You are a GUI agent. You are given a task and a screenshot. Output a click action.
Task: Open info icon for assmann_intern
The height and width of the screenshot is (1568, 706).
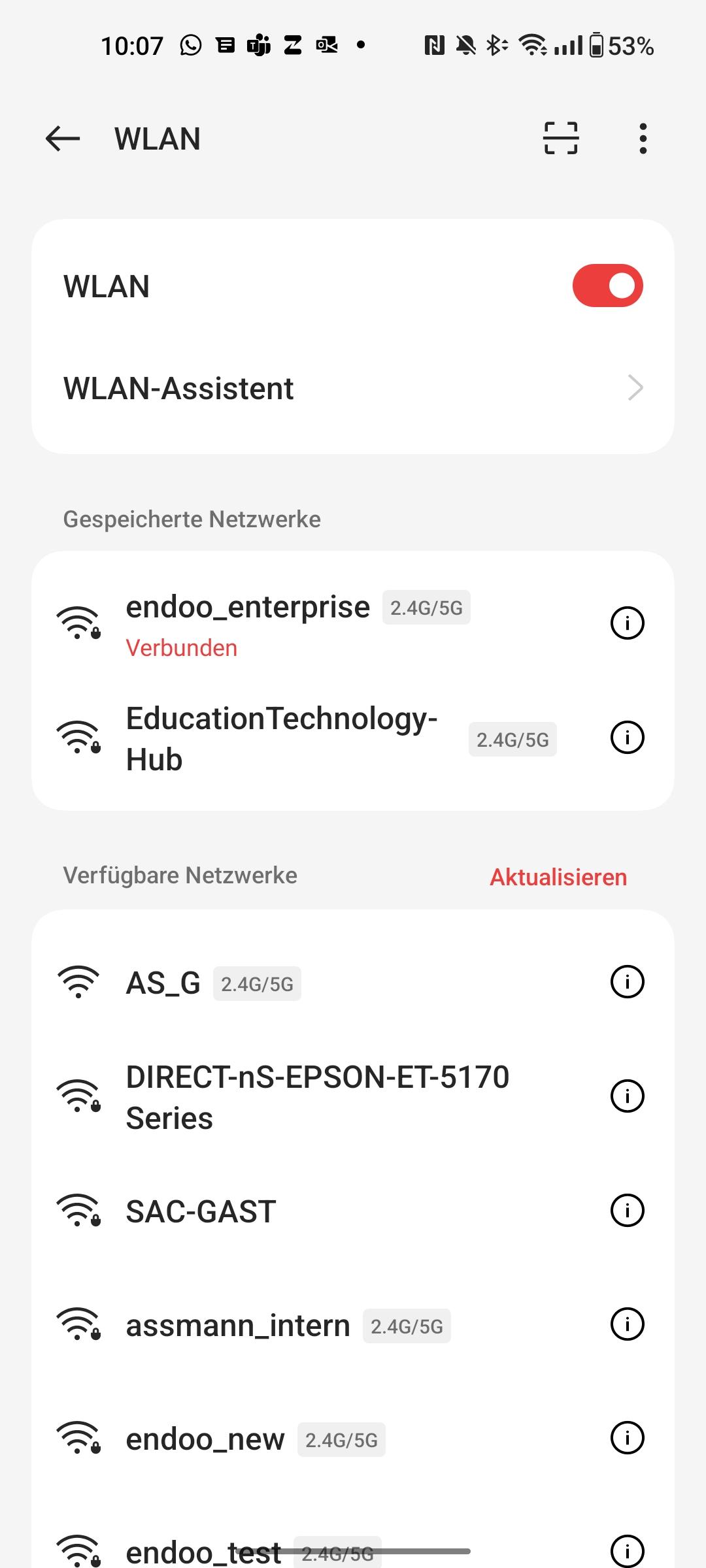pyautogui.click(x=627, y=1324)
